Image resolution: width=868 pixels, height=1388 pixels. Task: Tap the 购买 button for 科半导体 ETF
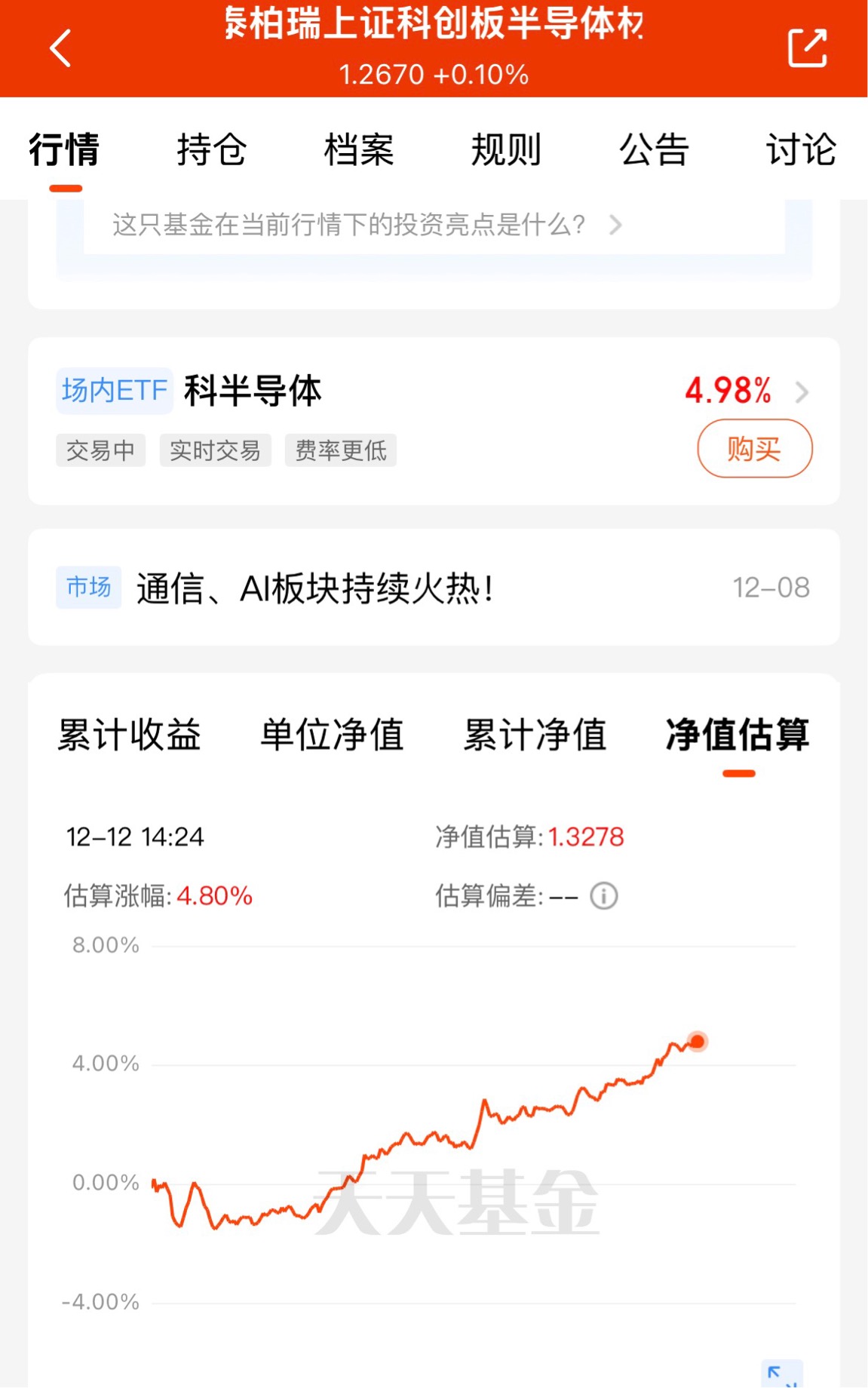point(754,449)
